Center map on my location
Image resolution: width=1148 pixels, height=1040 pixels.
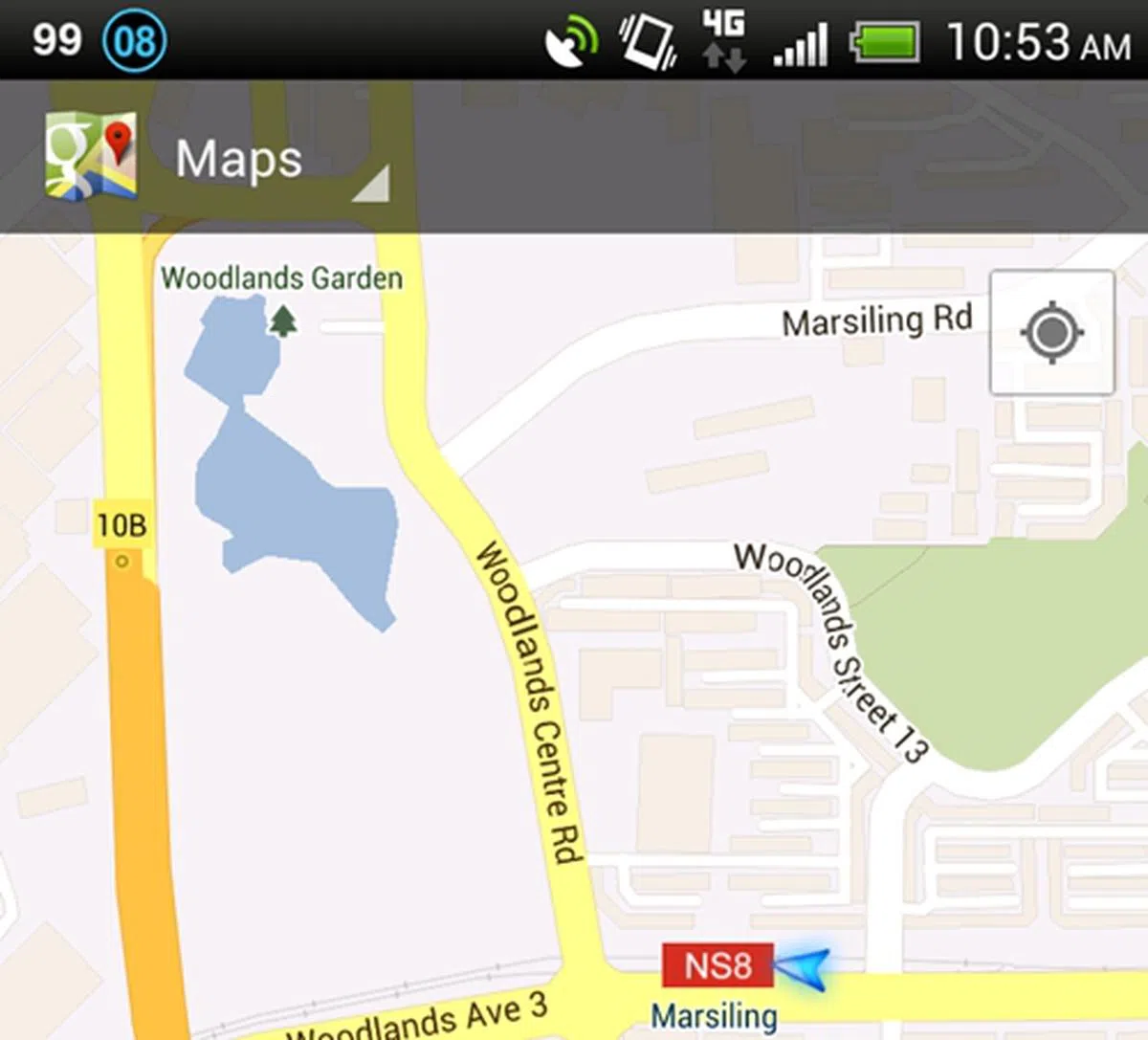[1051, 332]
